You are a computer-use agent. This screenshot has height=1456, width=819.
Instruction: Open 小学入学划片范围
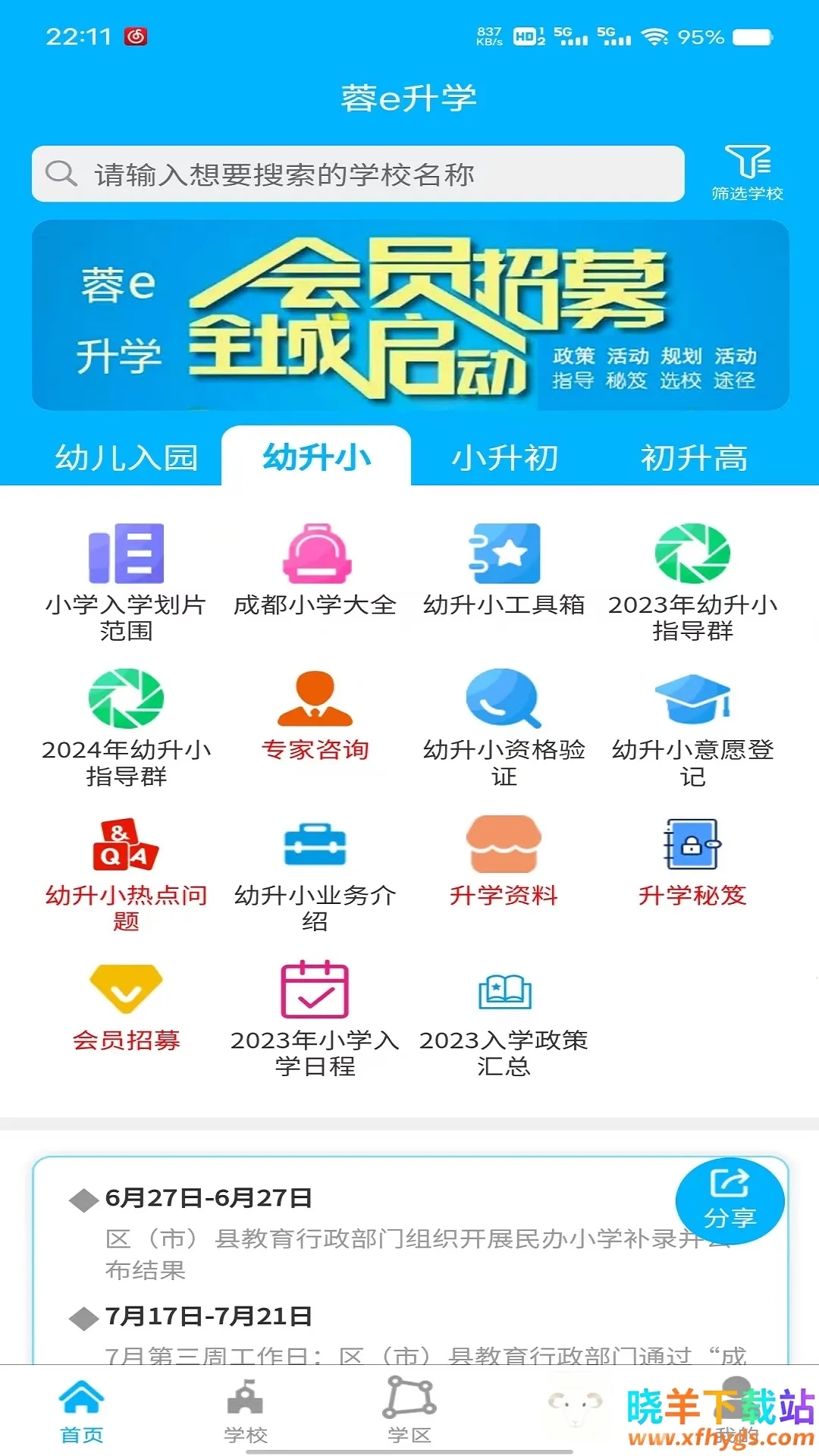tap(126, 582)
